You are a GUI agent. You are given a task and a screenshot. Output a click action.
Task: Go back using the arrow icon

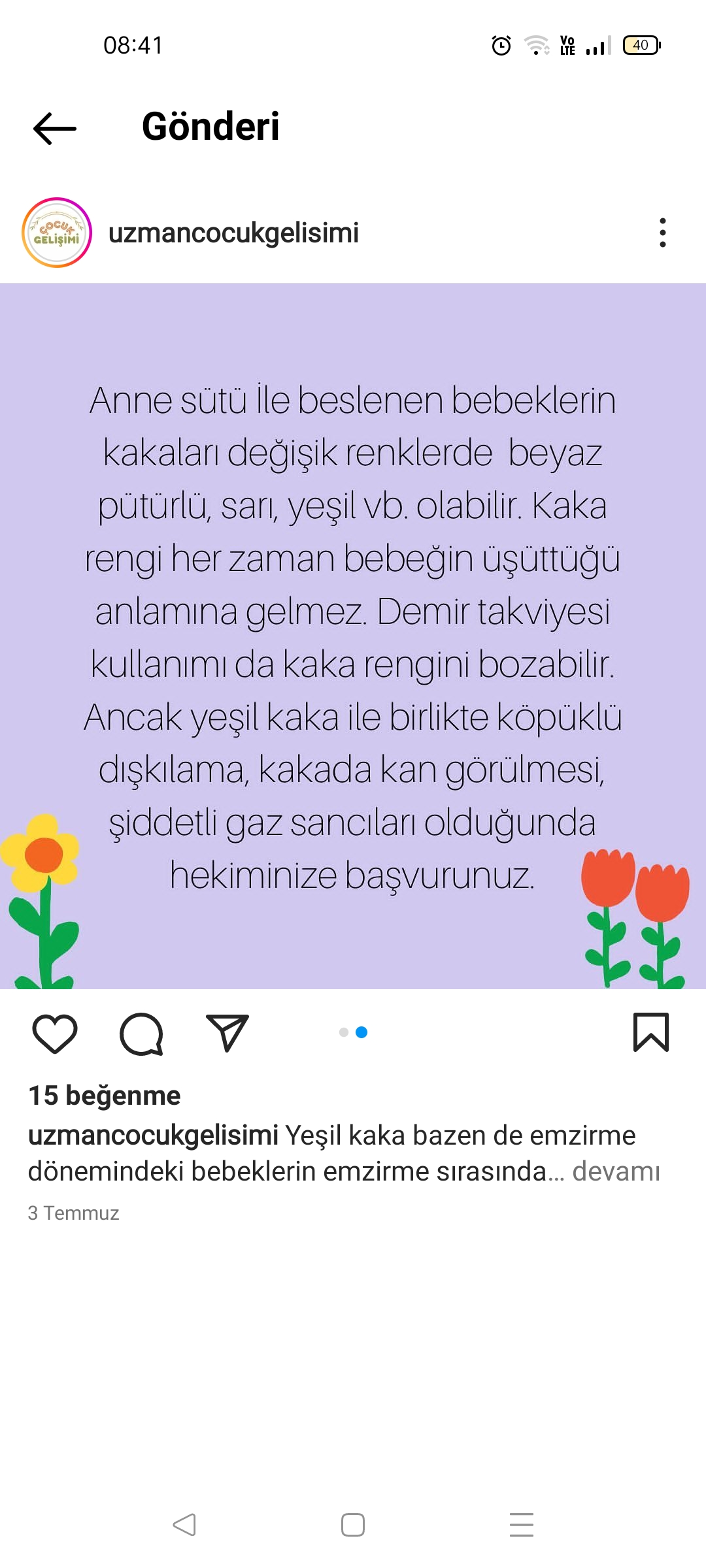tap(55, 128)
